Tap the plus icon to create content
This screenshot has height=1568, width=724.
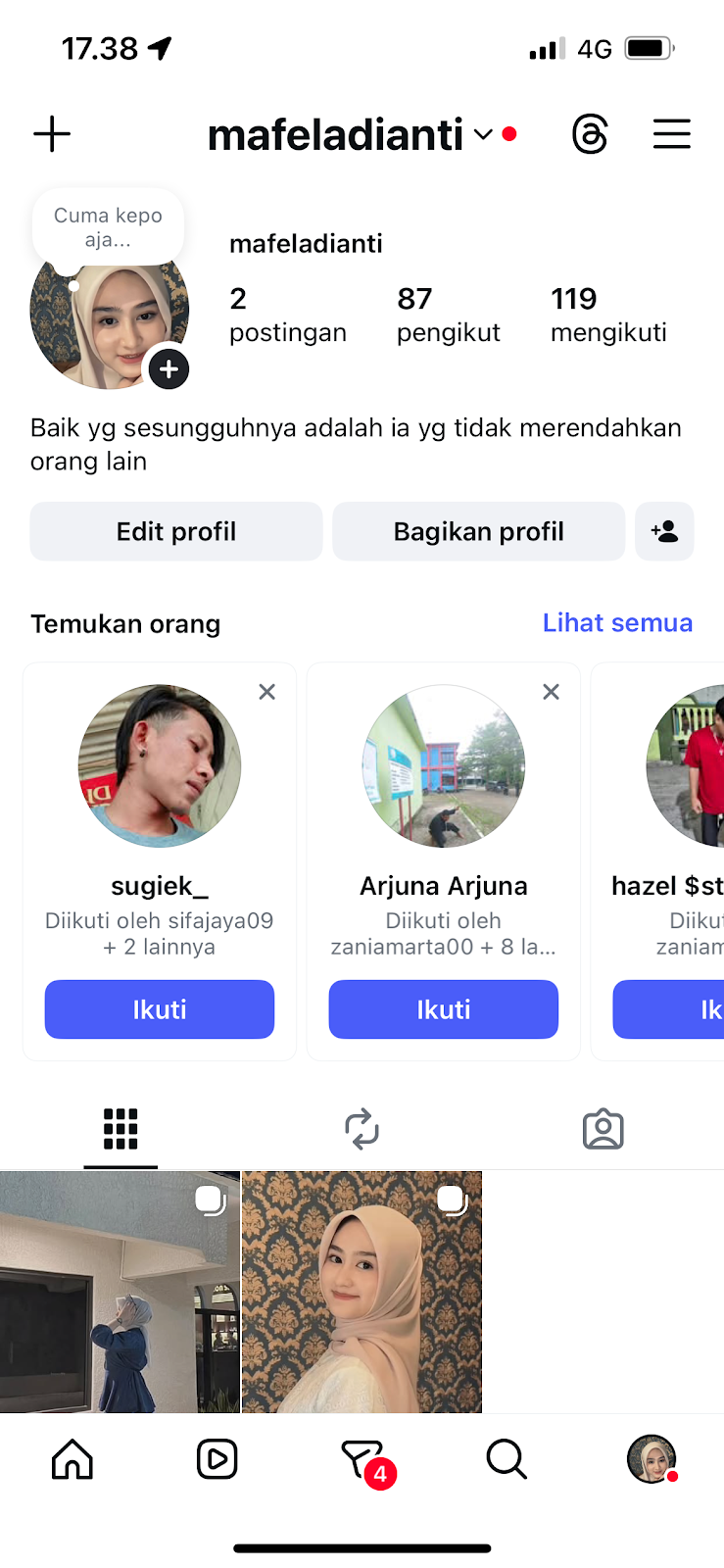coord(52,134)
